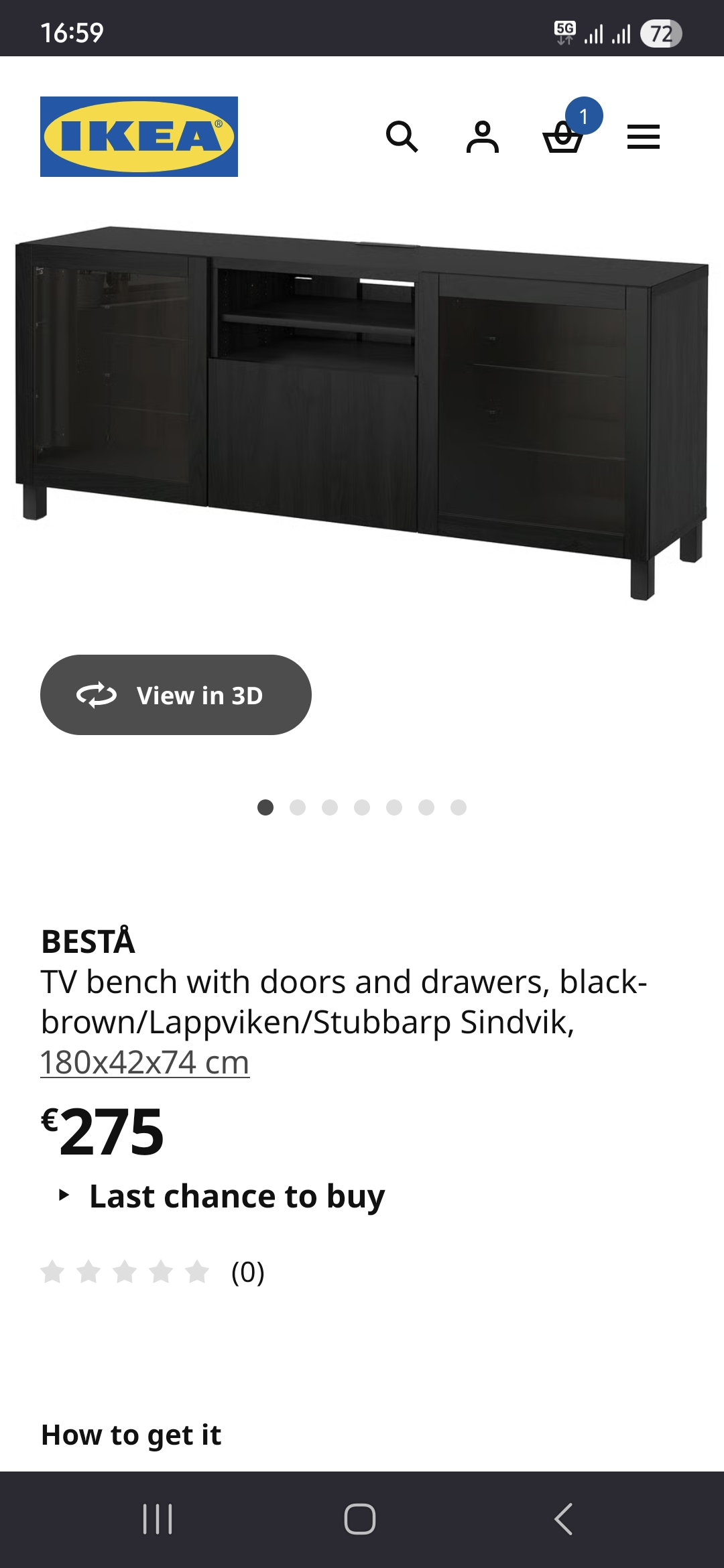Go to the IKEA home logo
724x1568 pixels.
tap(139, 137)
